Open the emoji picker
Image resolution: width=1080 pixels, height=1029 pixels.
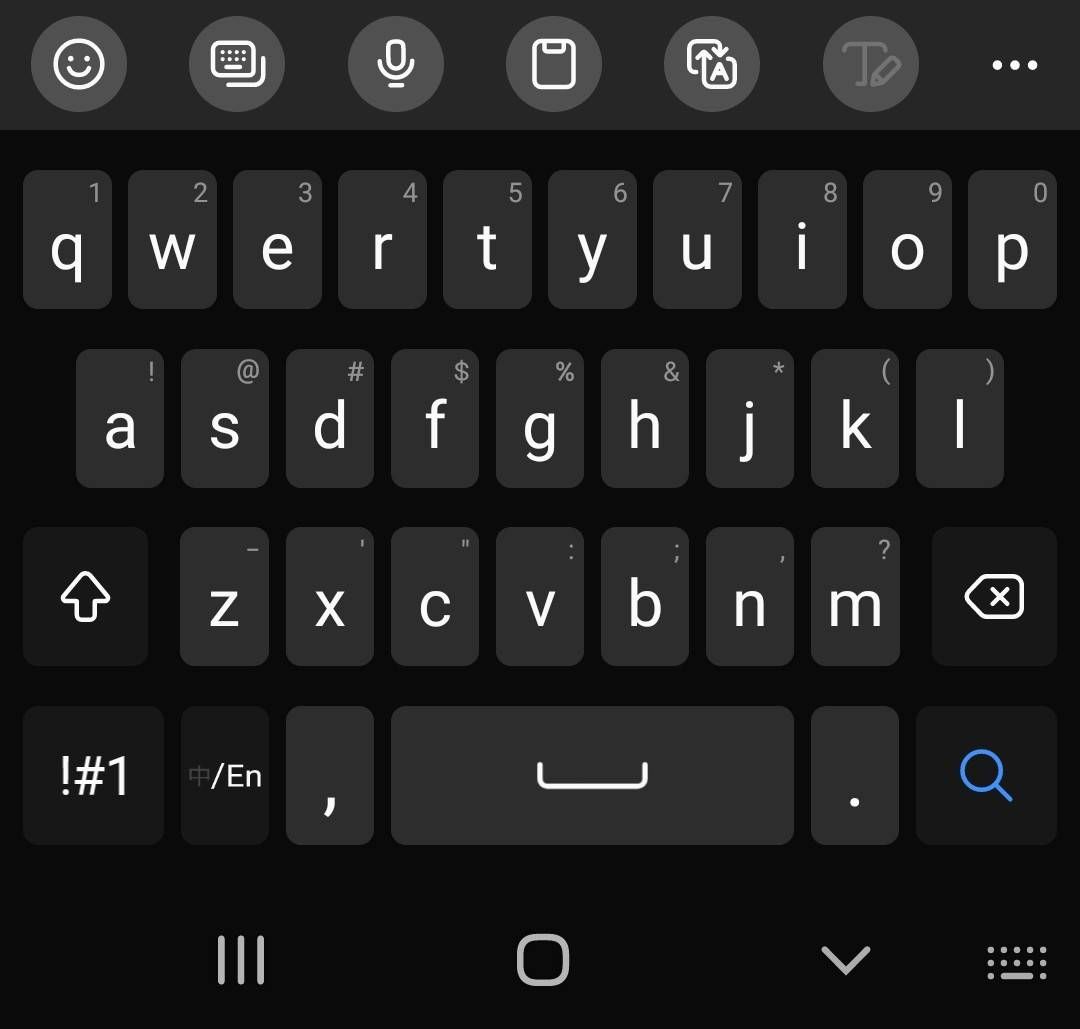click(79, 65)
